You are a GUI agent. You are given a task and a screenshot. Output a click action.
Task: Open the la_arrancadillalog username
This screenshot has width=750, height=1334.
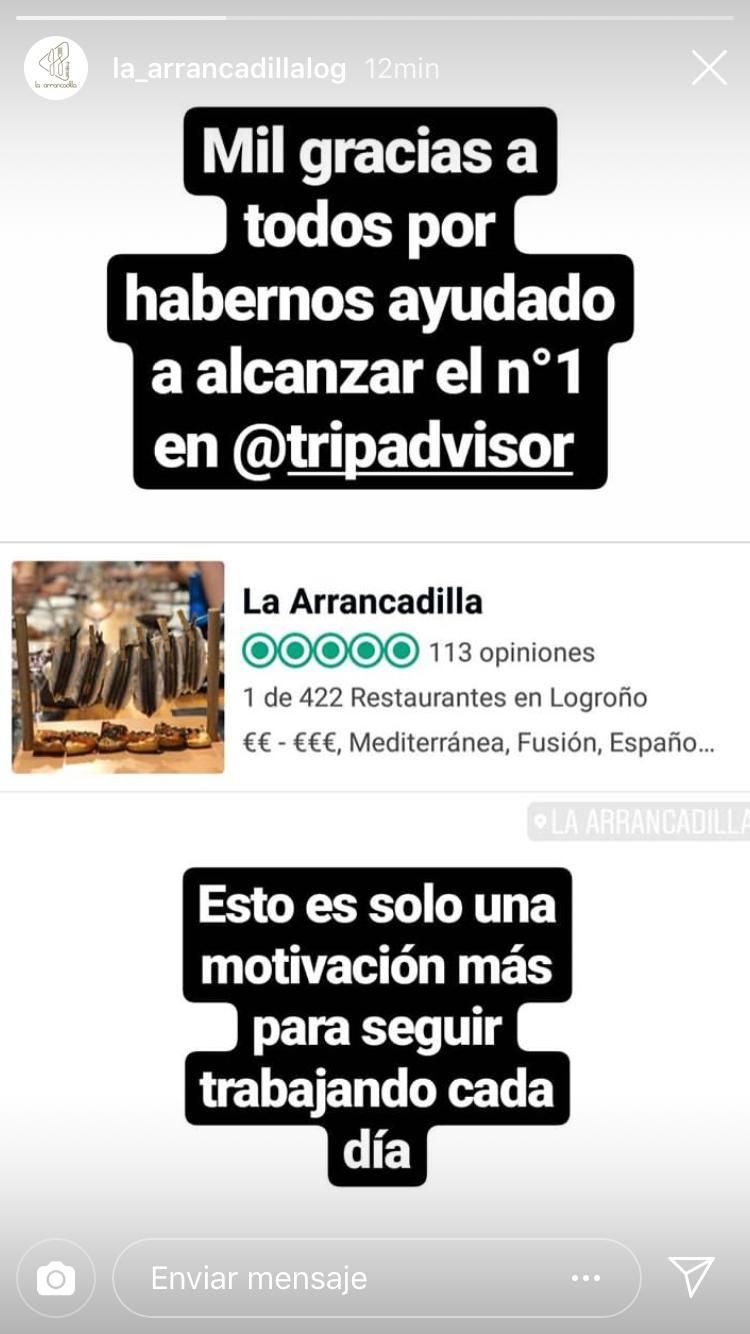(229, 69)
